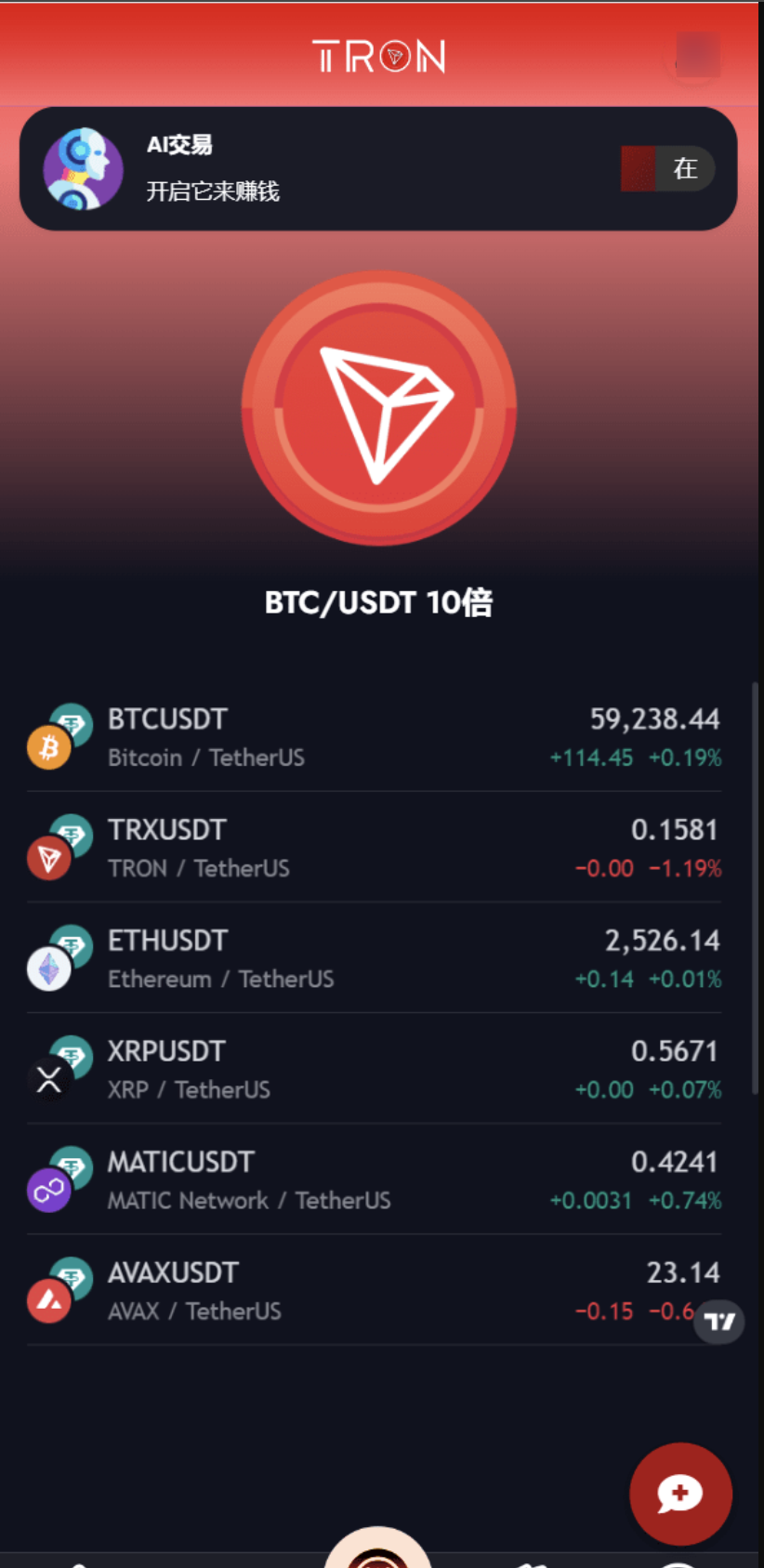Toggle the AI交易 switch
The width and height of the screenshot is (764, 1568).
pyautogui.click(x=667, y=169)
